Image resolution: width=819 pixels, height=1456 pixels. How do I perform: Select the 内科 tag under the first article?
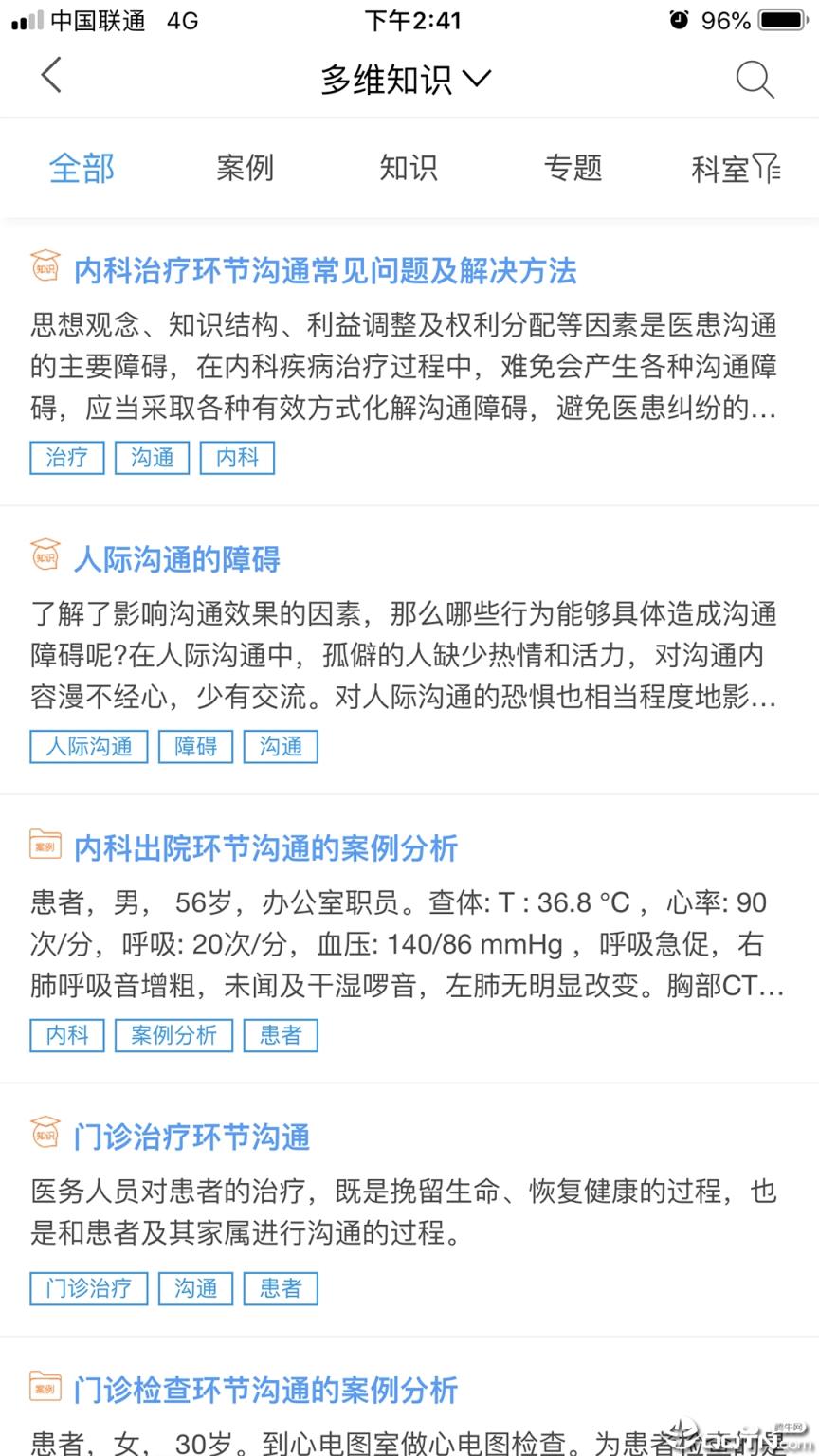coord(237,458)
